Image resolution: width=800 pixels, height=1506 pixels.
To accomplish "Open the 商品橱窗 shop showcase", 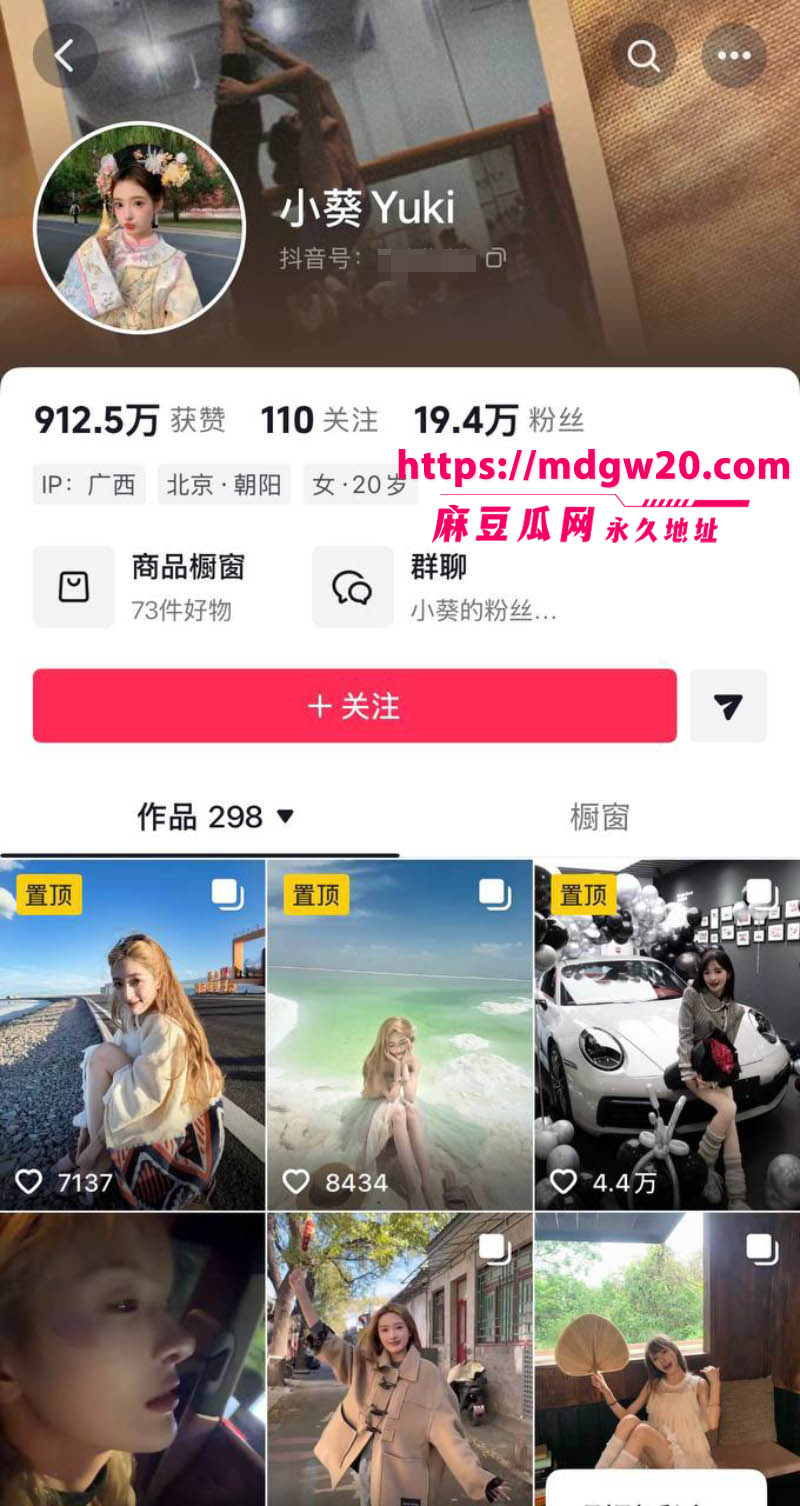I will [x=145, y=586].
